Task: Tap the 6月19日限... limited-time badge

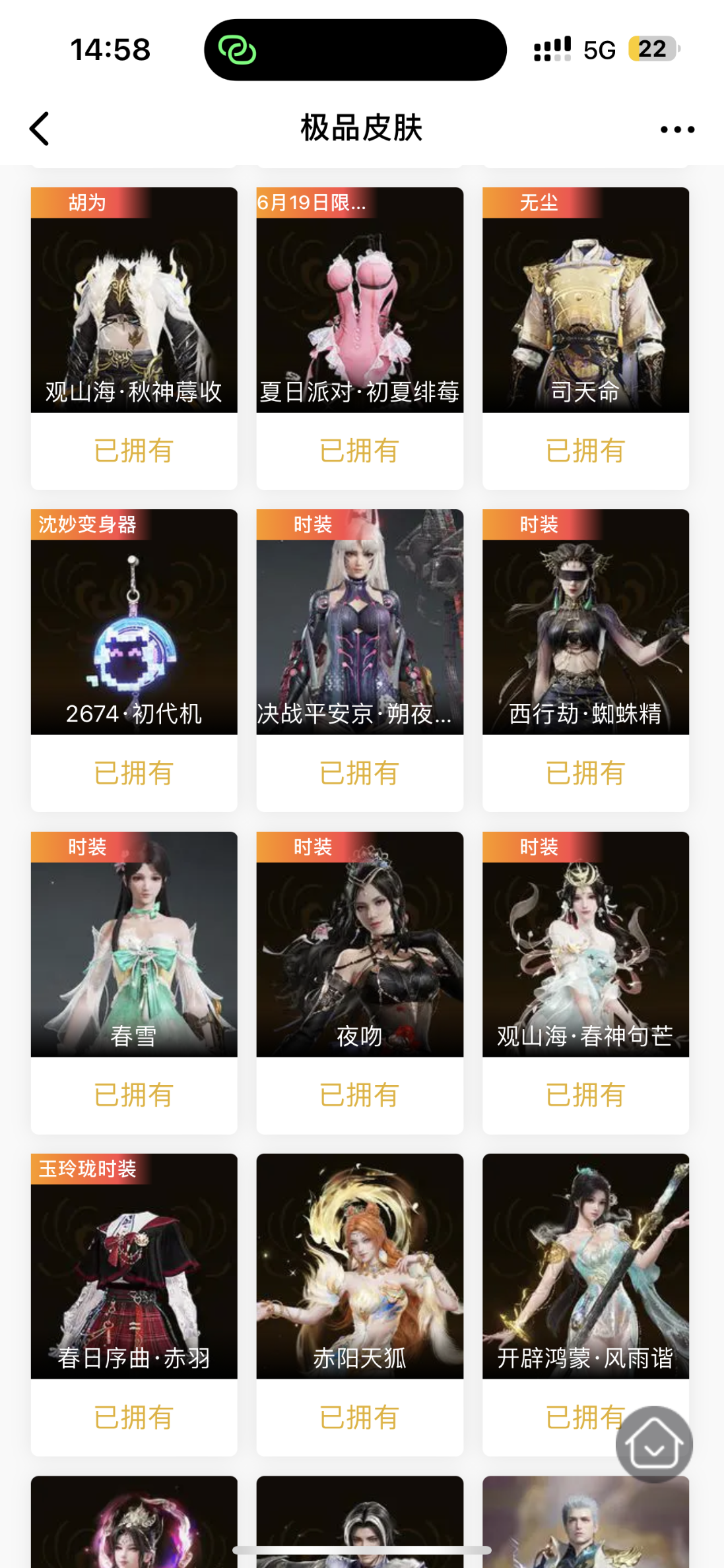Action: coord(310,203)
